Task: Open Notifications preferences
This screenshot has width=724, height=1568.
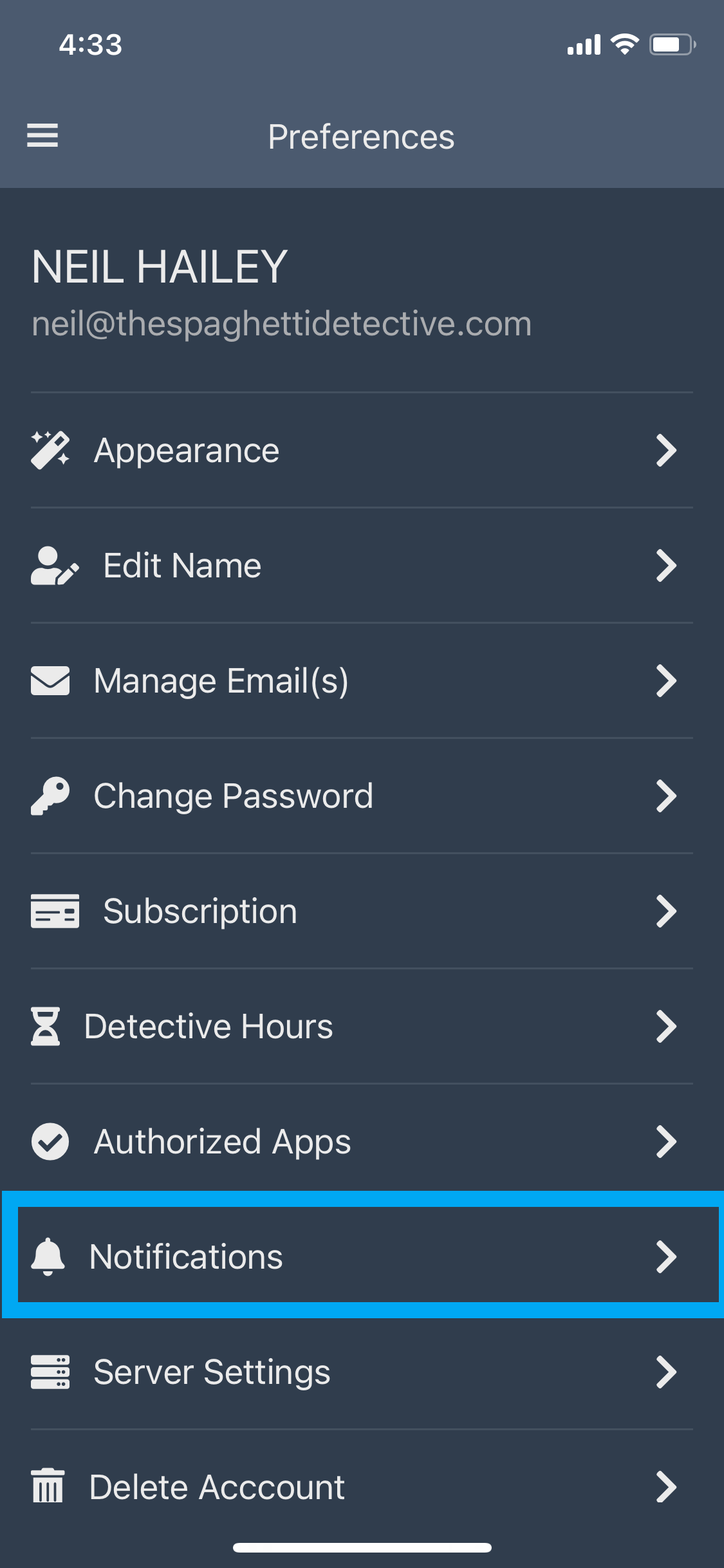Action: coord(360,1256)
